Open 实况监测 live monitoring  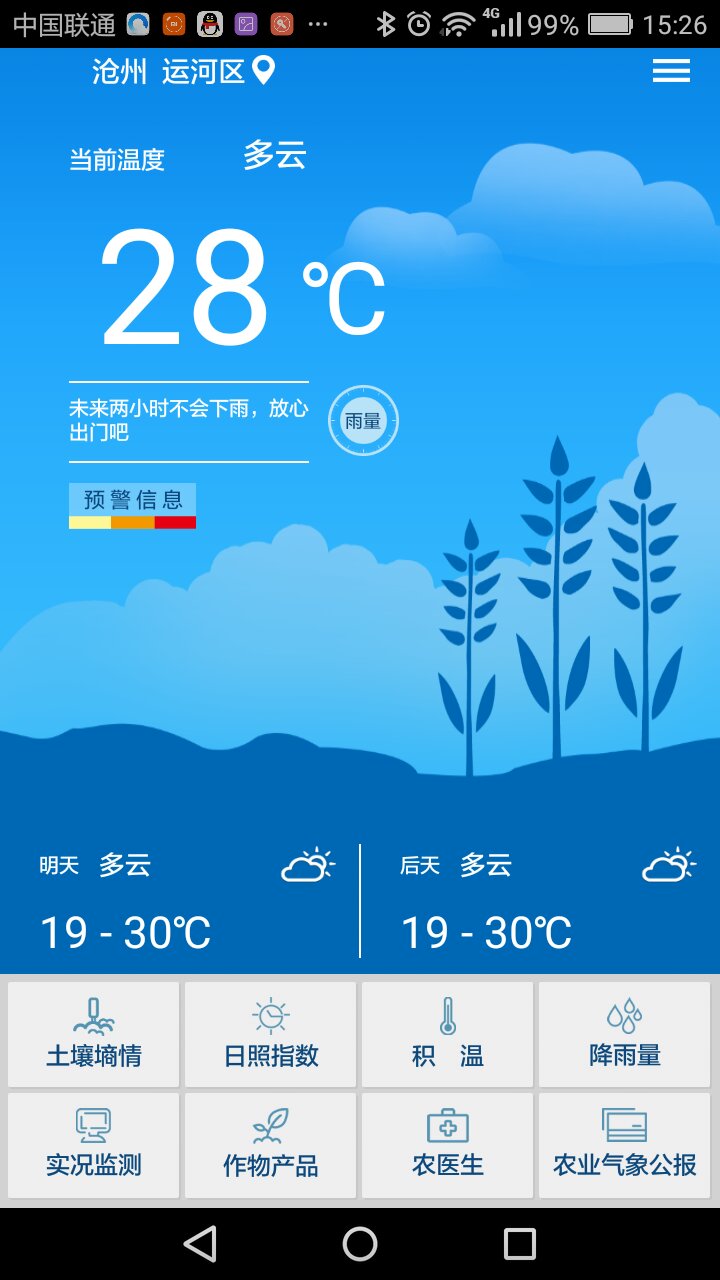pos(94,1145)
